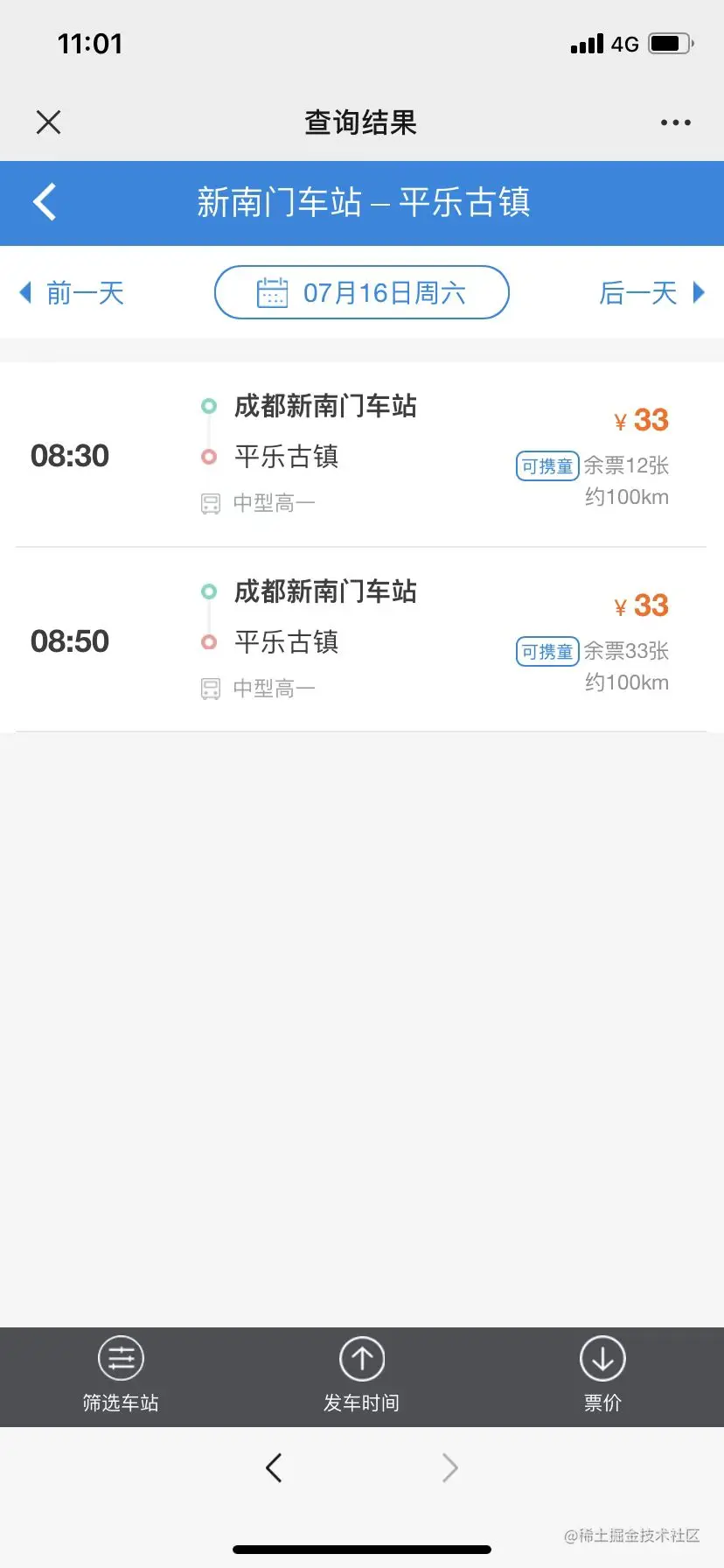Image resolution: width=724 pixels, height=1568 pixels.
Task: Show previous day via 前一天
Action: tap(73, 292)
